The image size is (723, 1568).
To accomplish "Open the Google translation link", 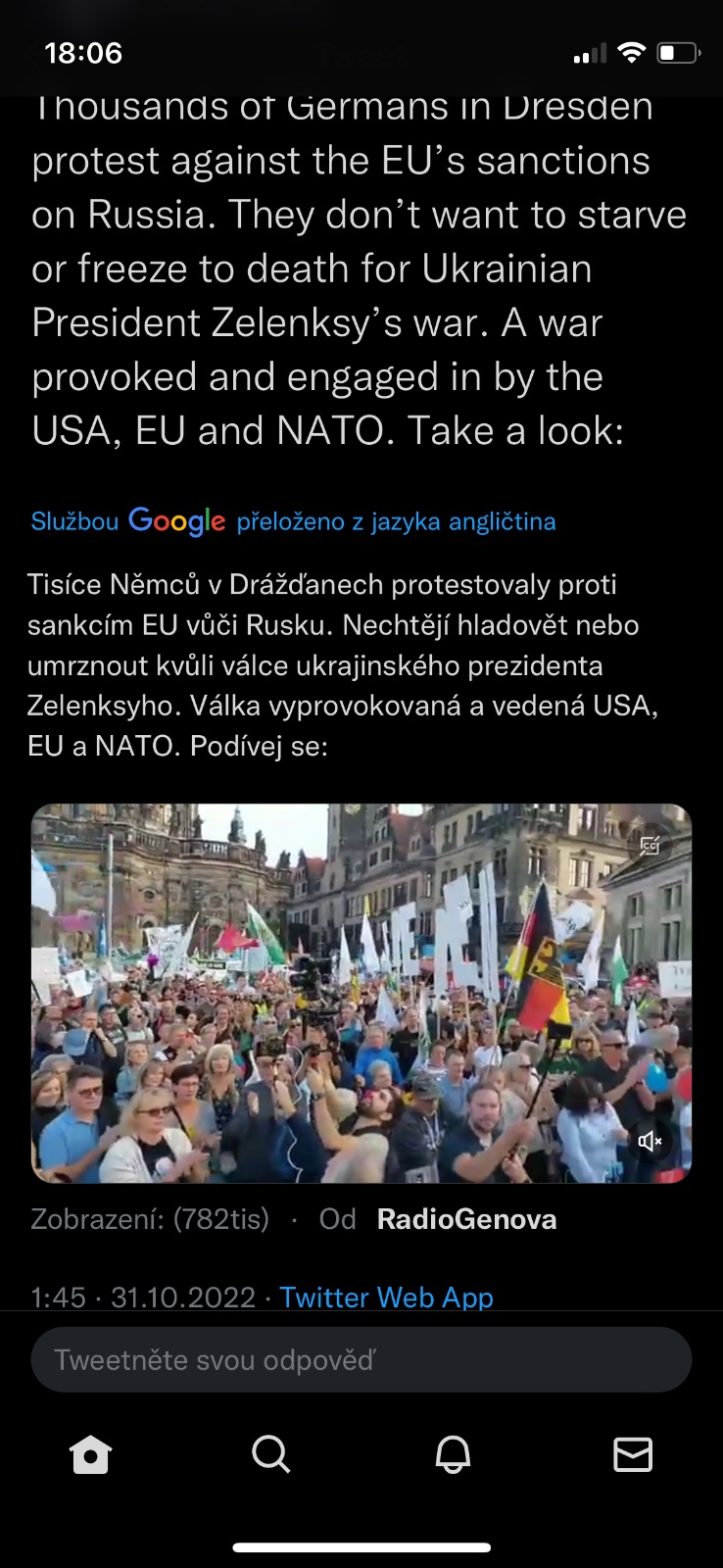I will coord(293,521).
